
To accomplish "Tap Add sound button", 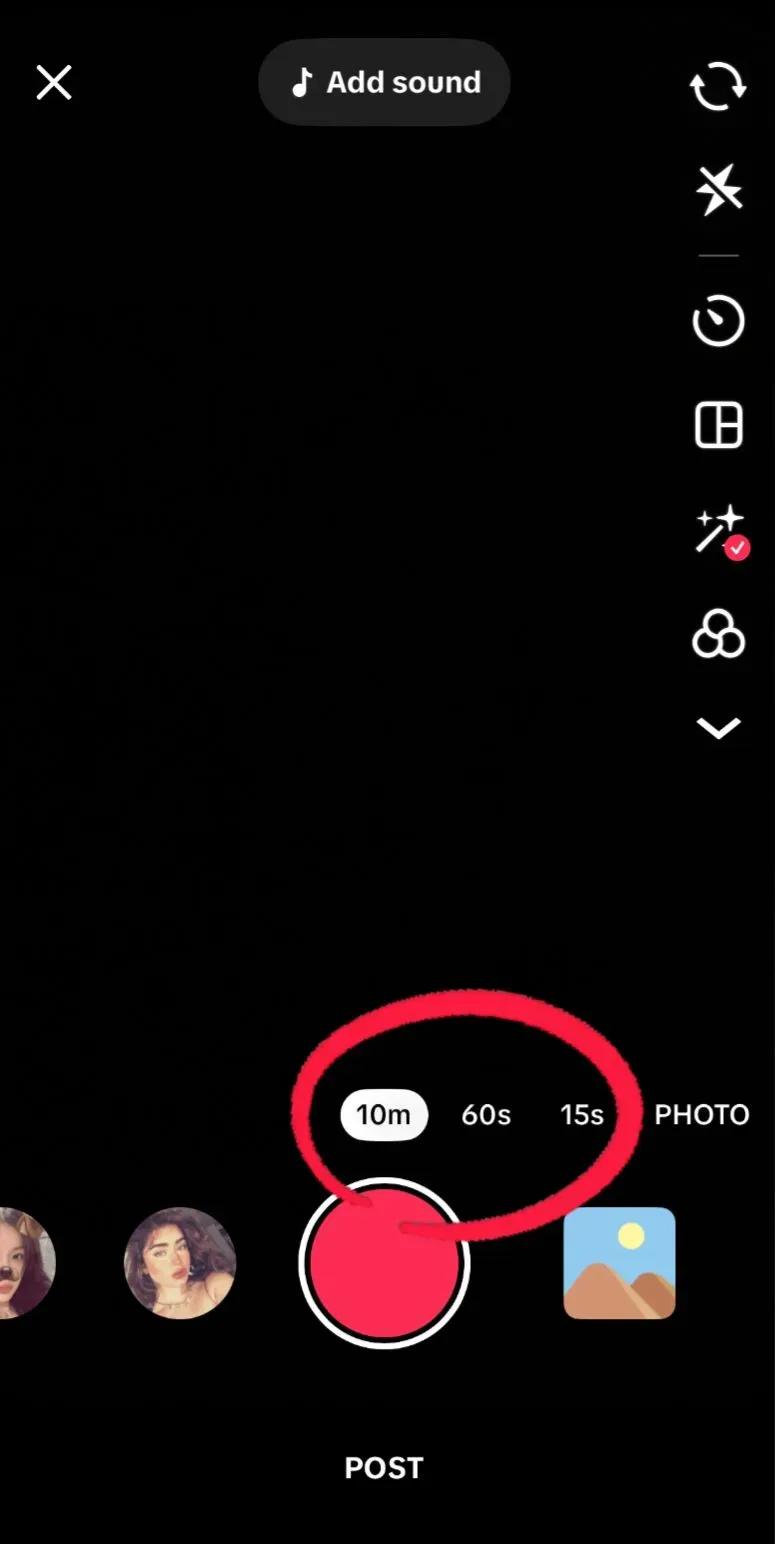I will coord(384,83).
